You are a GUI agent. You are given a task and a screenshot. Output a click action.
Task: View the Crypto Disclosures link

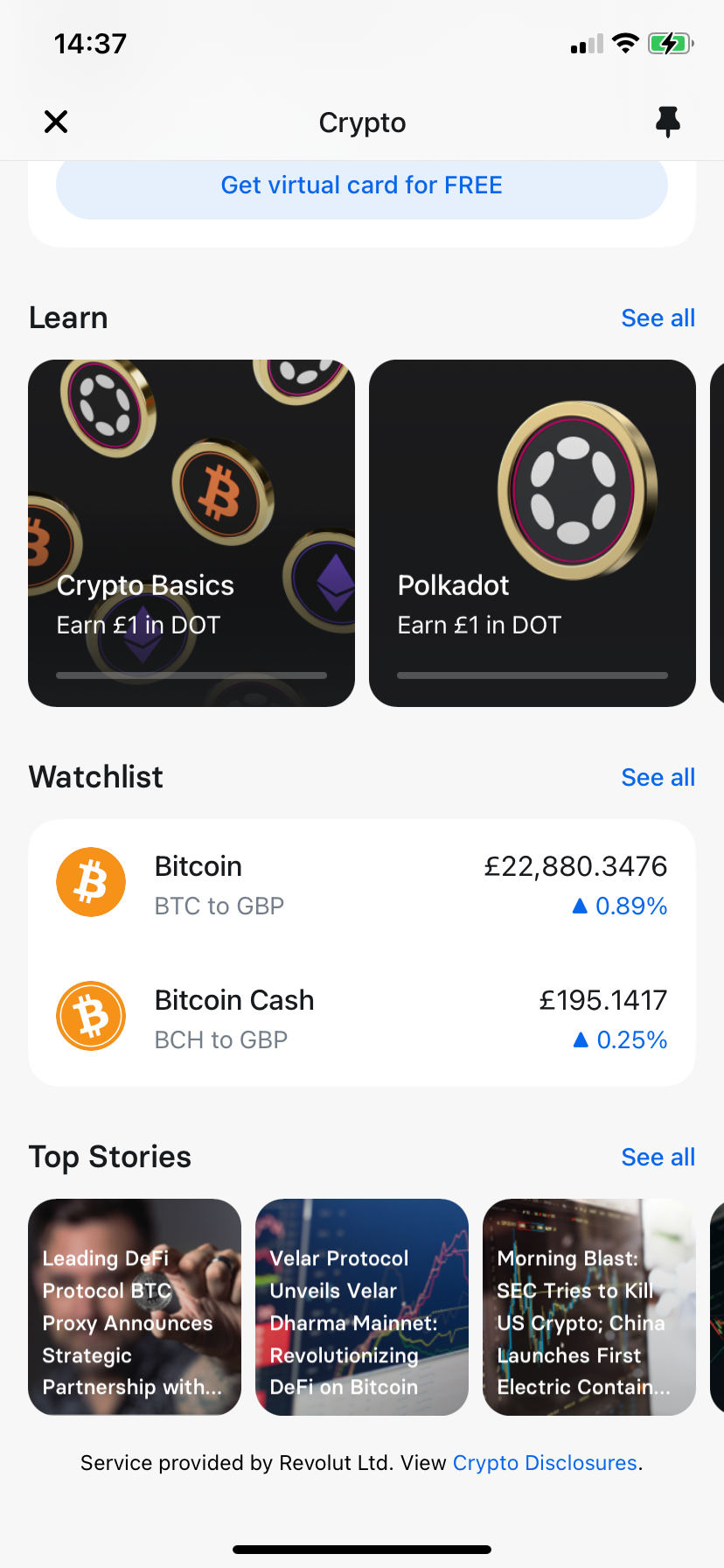coord(545,1463)
